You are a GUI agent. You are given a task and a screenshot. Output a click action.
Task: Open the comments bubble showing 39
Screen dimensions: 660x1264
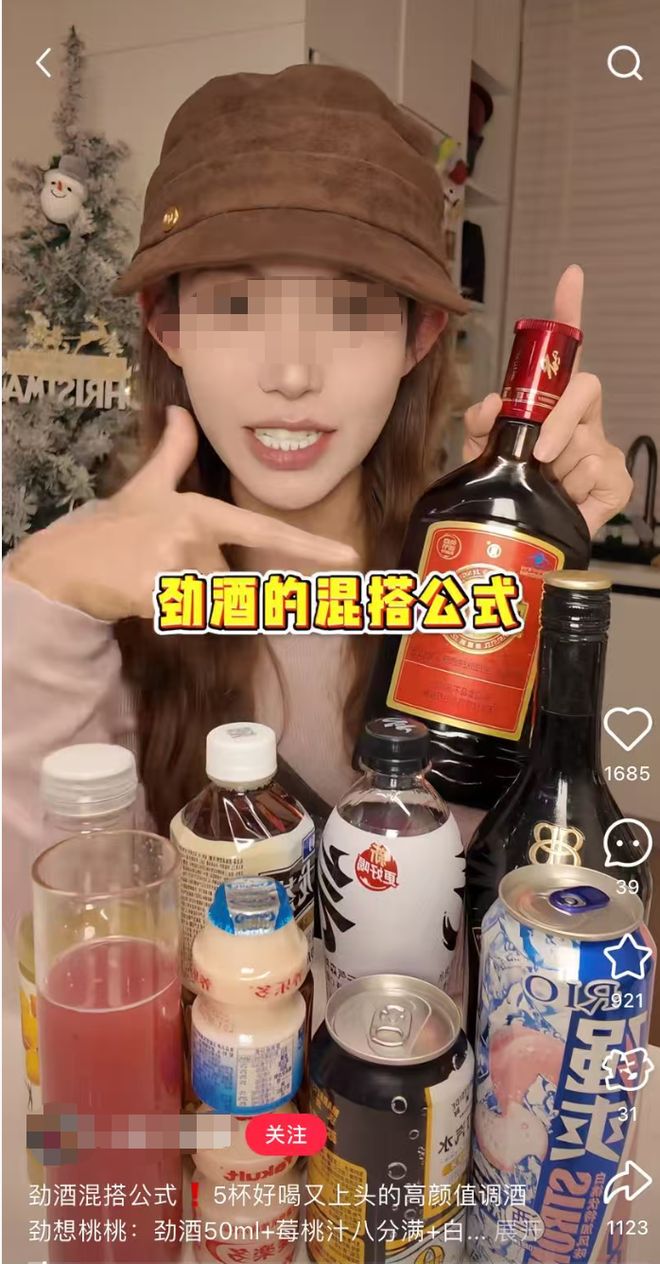pos(627,845)
